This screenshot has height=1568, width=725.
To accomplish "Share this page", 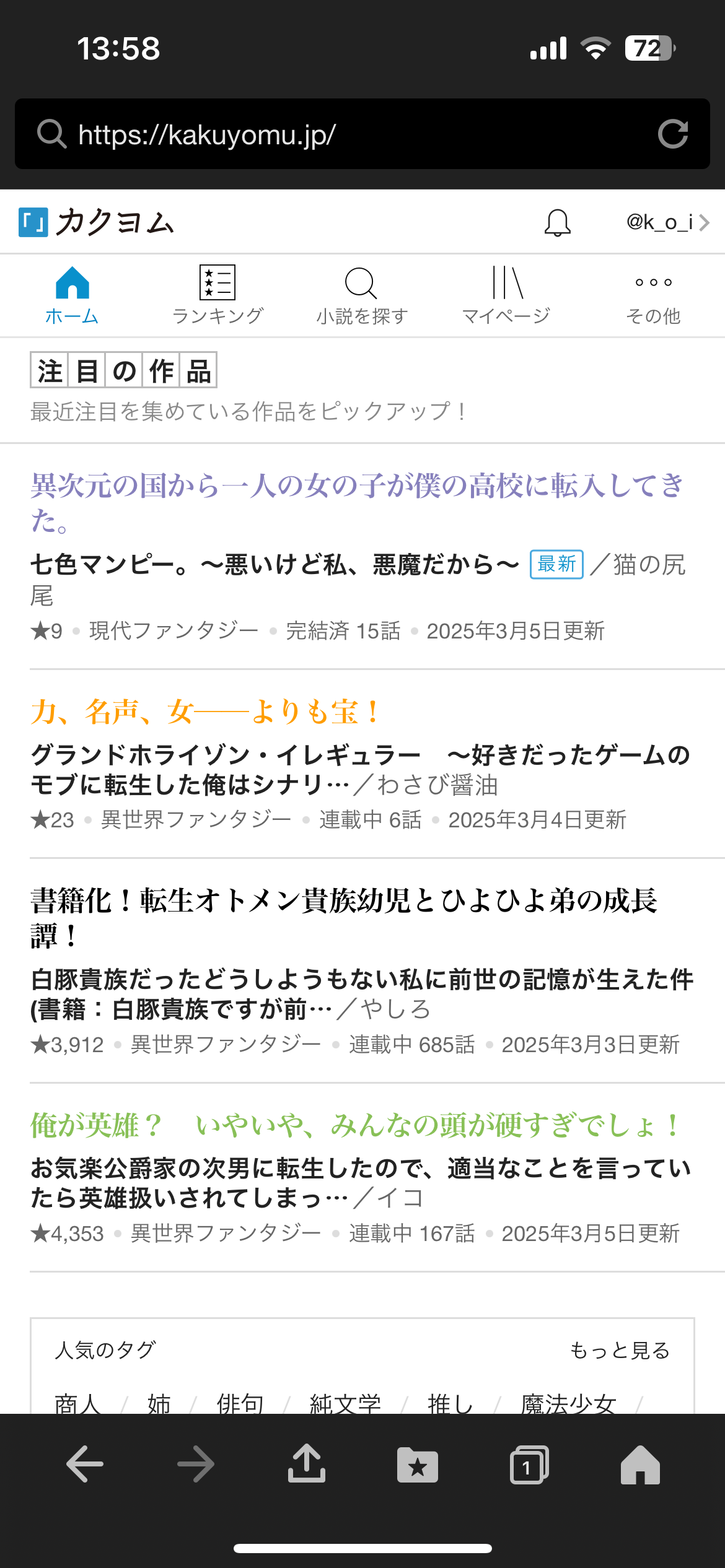I will tap(306, 1465).
